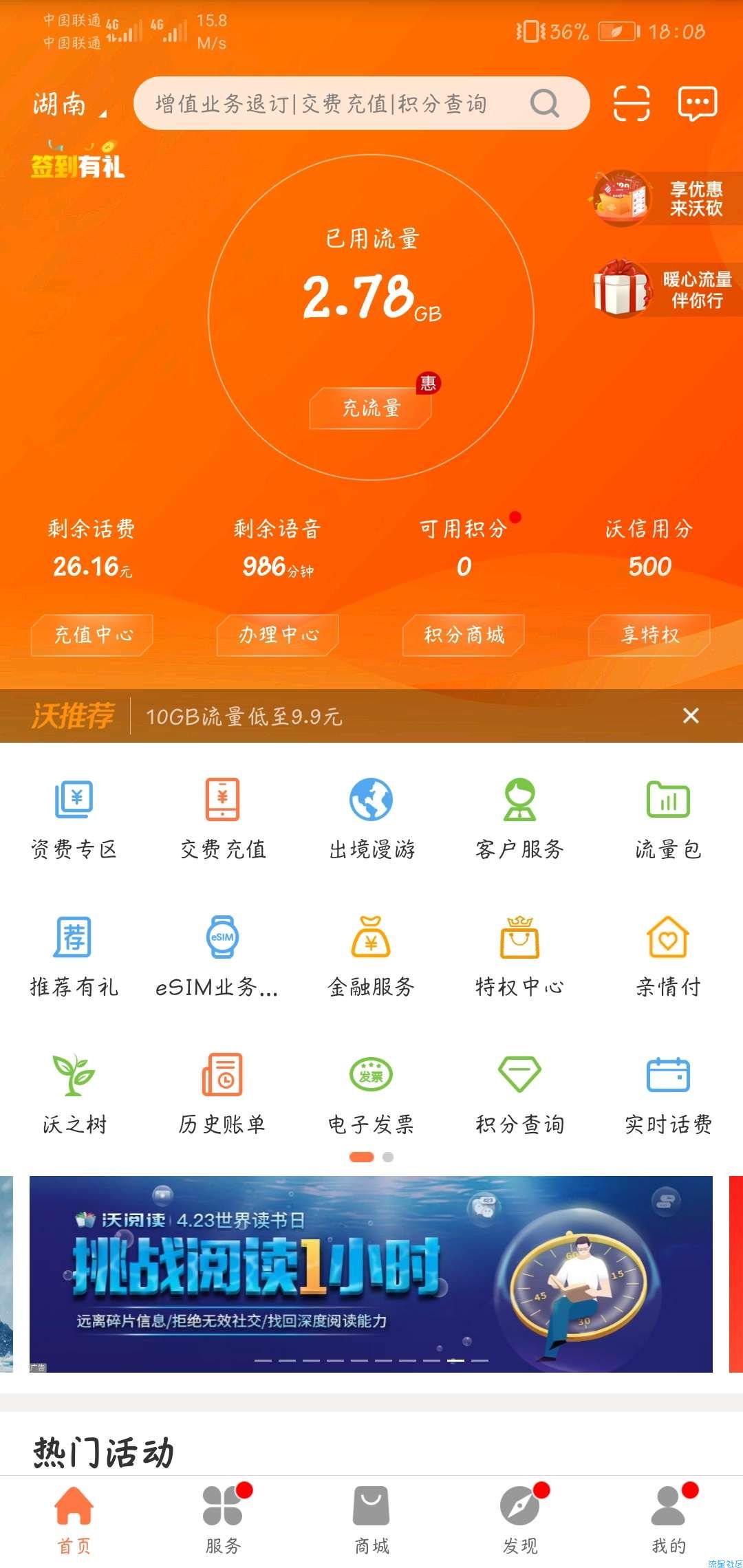Viewport: 743px width, 1568px height.
Task: Open 客户服务
Action: tap(520, 818)
